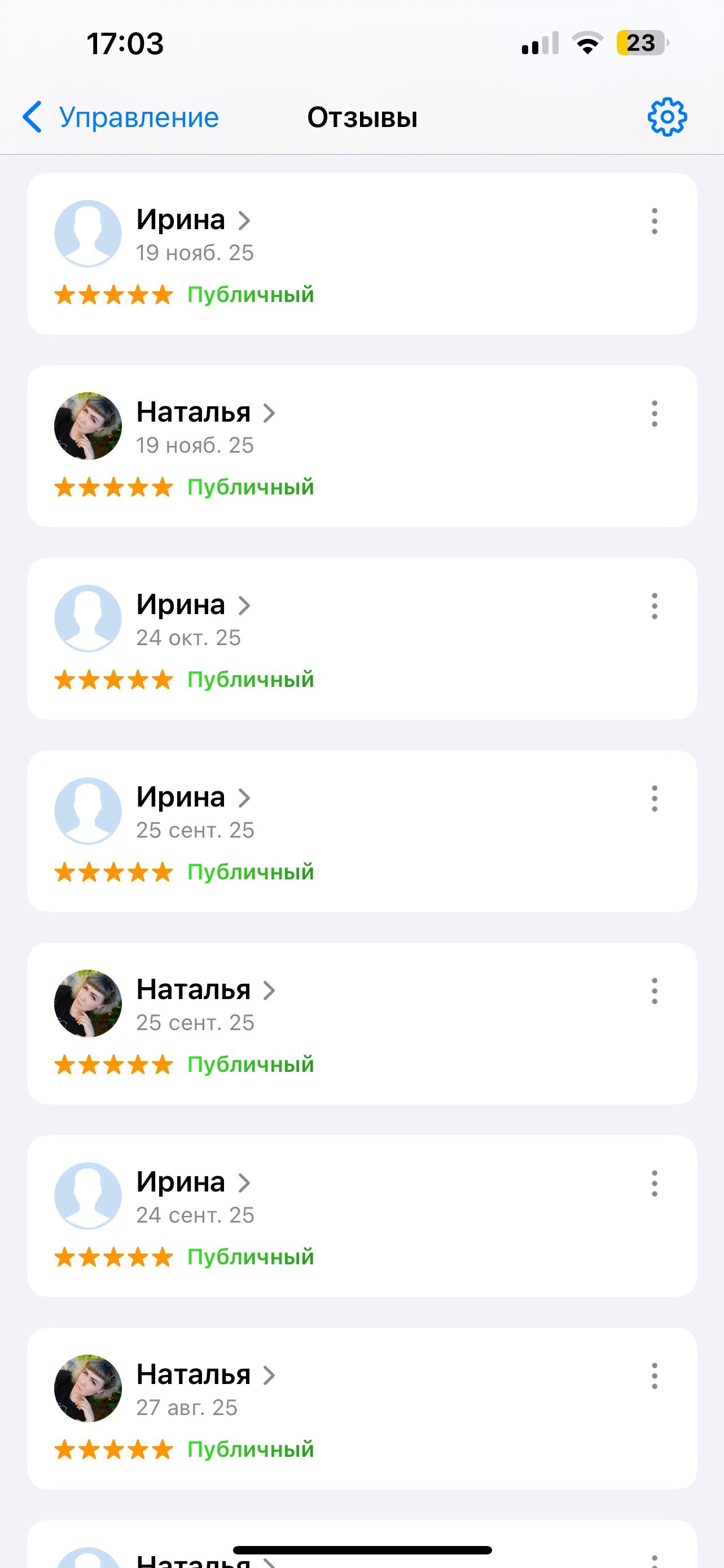View Ирина's review from 24 окт. 25
Image resolution: width=724 pixels, height=1568 pixels.
click(194, 605)
